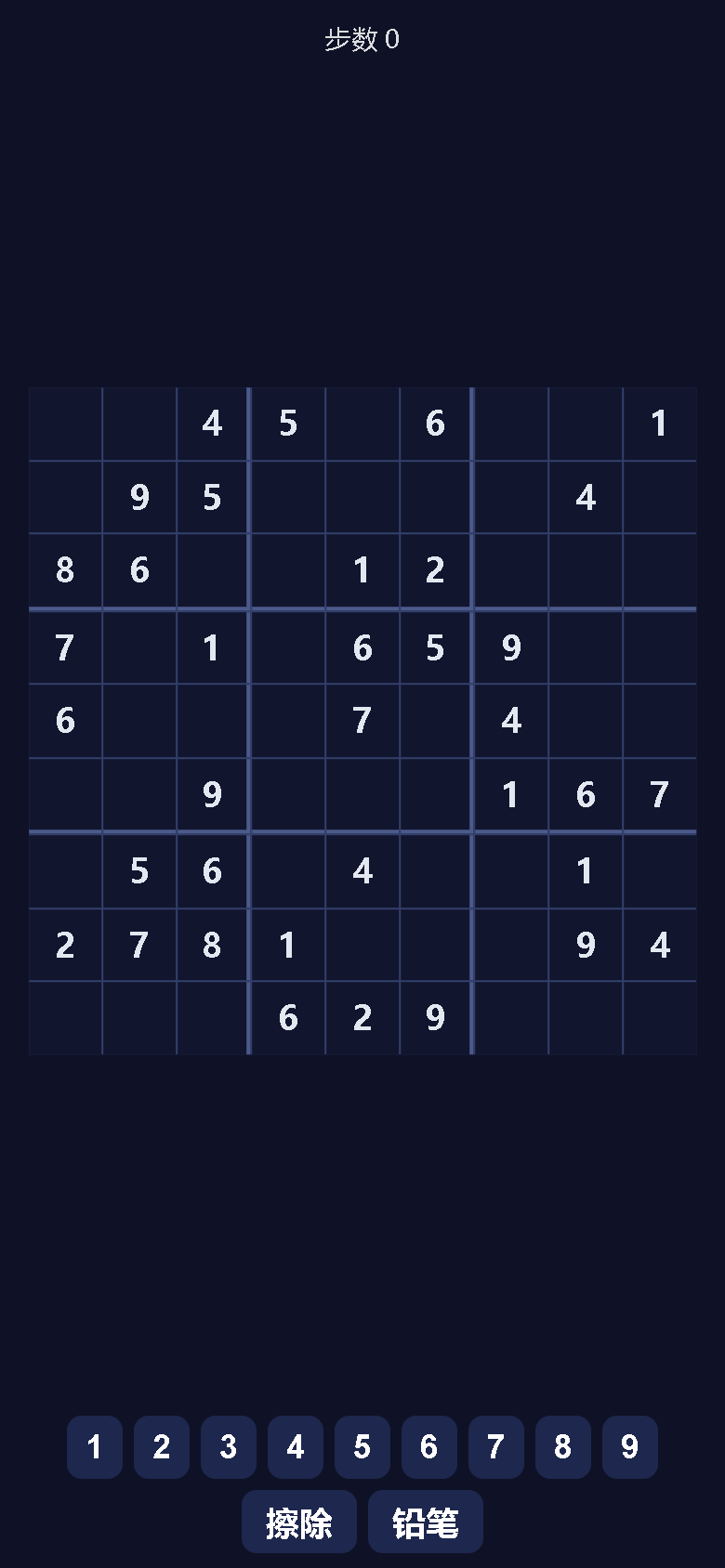Tap number 1 on the digit pad
Image resolution: width=725 pixels, height=1568 pixels.
(x=95, y=1447)
